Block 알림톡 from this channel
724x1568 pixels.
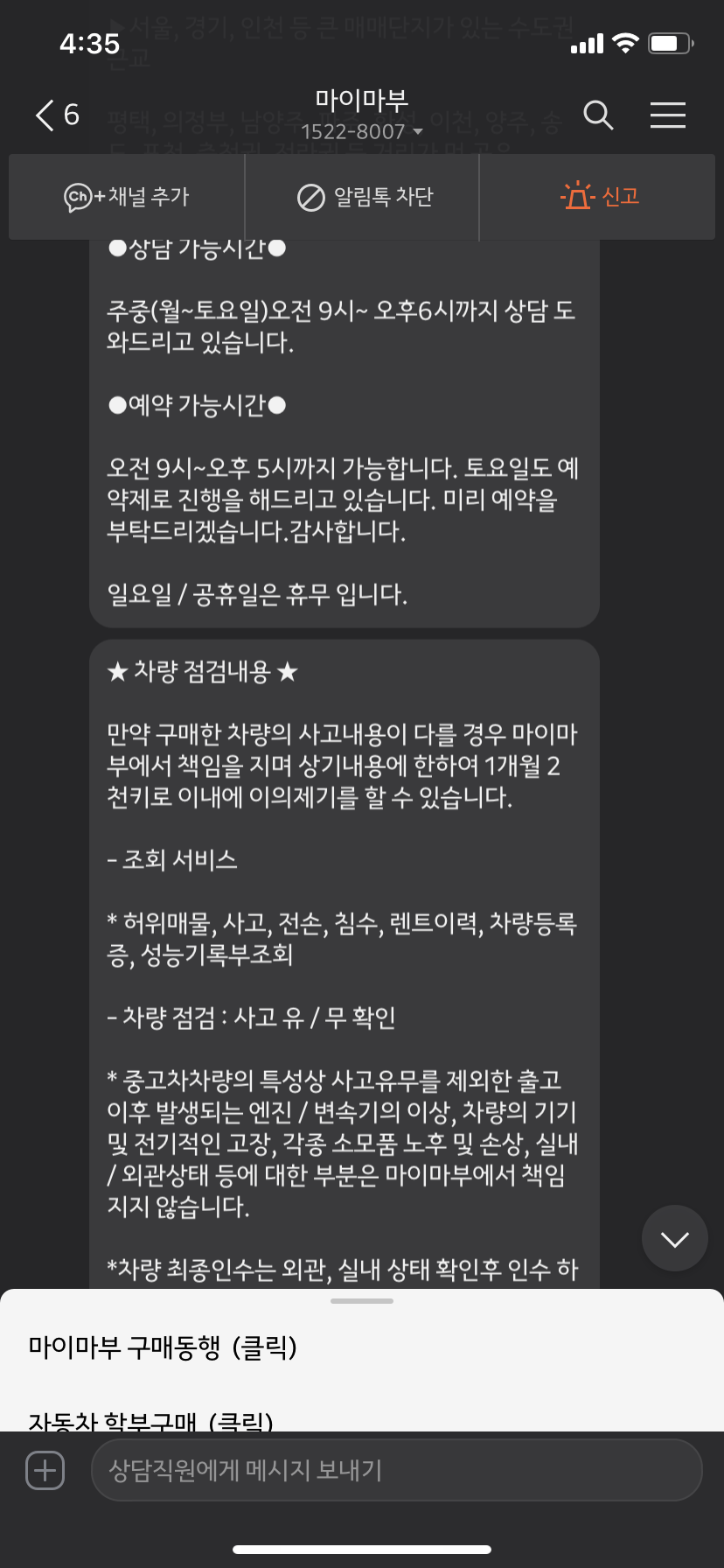[365, 197]
